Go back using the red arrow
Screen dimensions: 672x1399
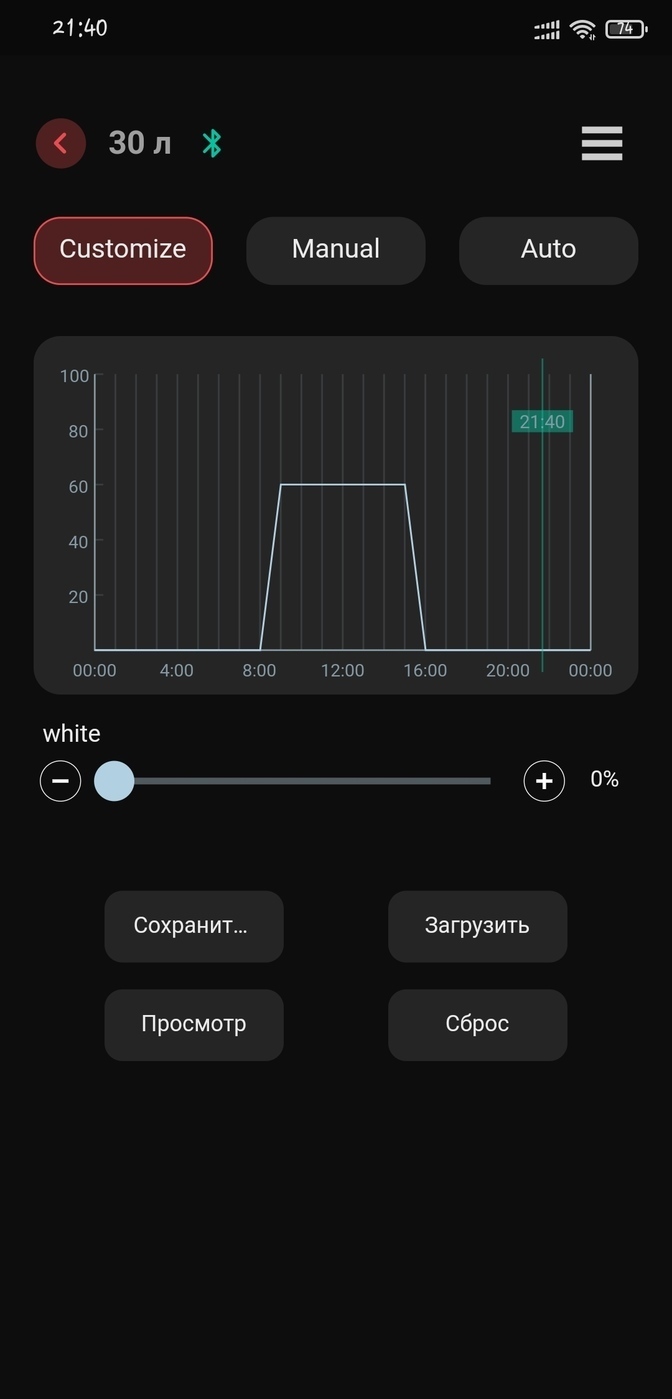[x=61, y=143]
